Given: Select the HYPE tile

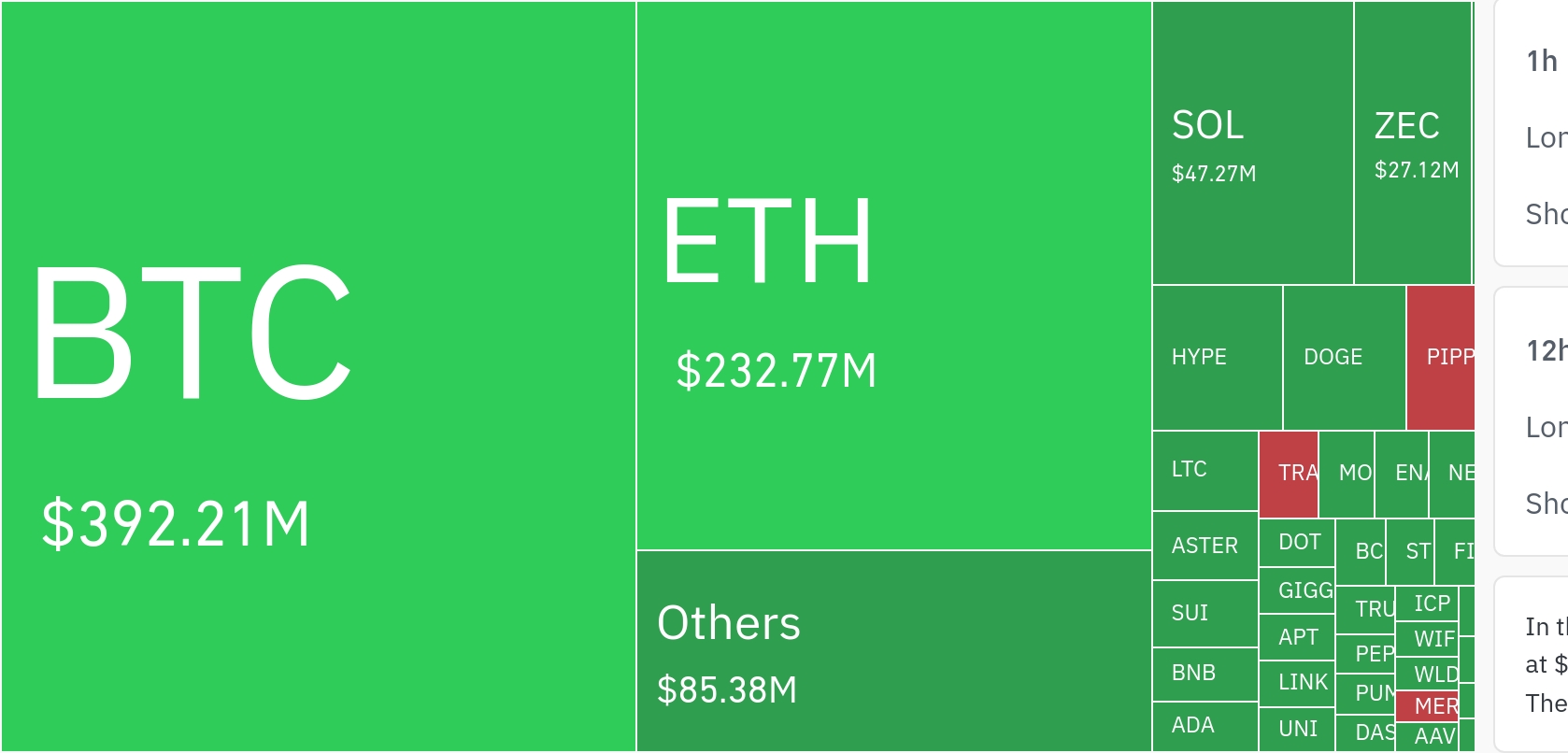Looking at the screenshot, I should click(x=1217, y=357).
